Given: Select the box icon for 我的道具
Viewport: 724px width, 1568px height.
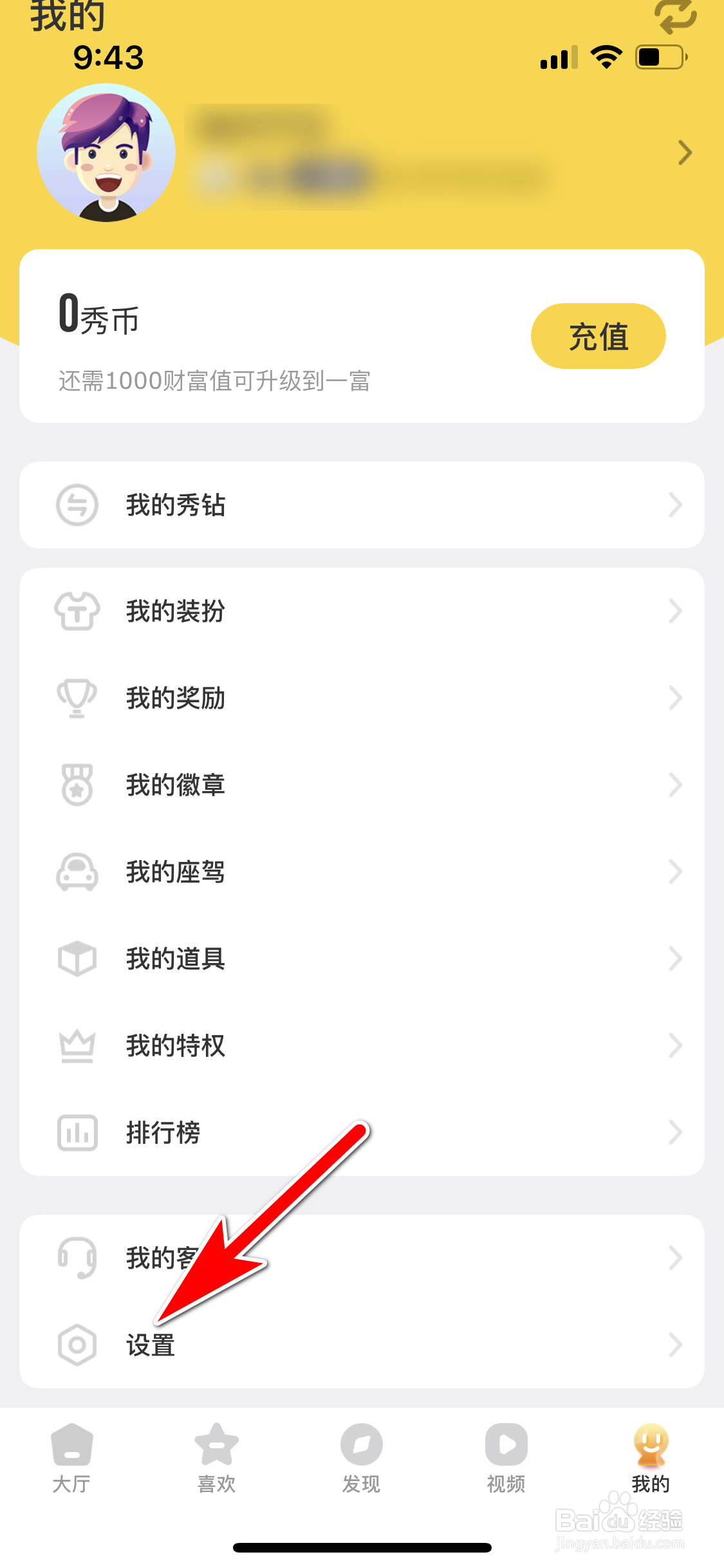Looking at the screenshot, I should pos(77,959).
